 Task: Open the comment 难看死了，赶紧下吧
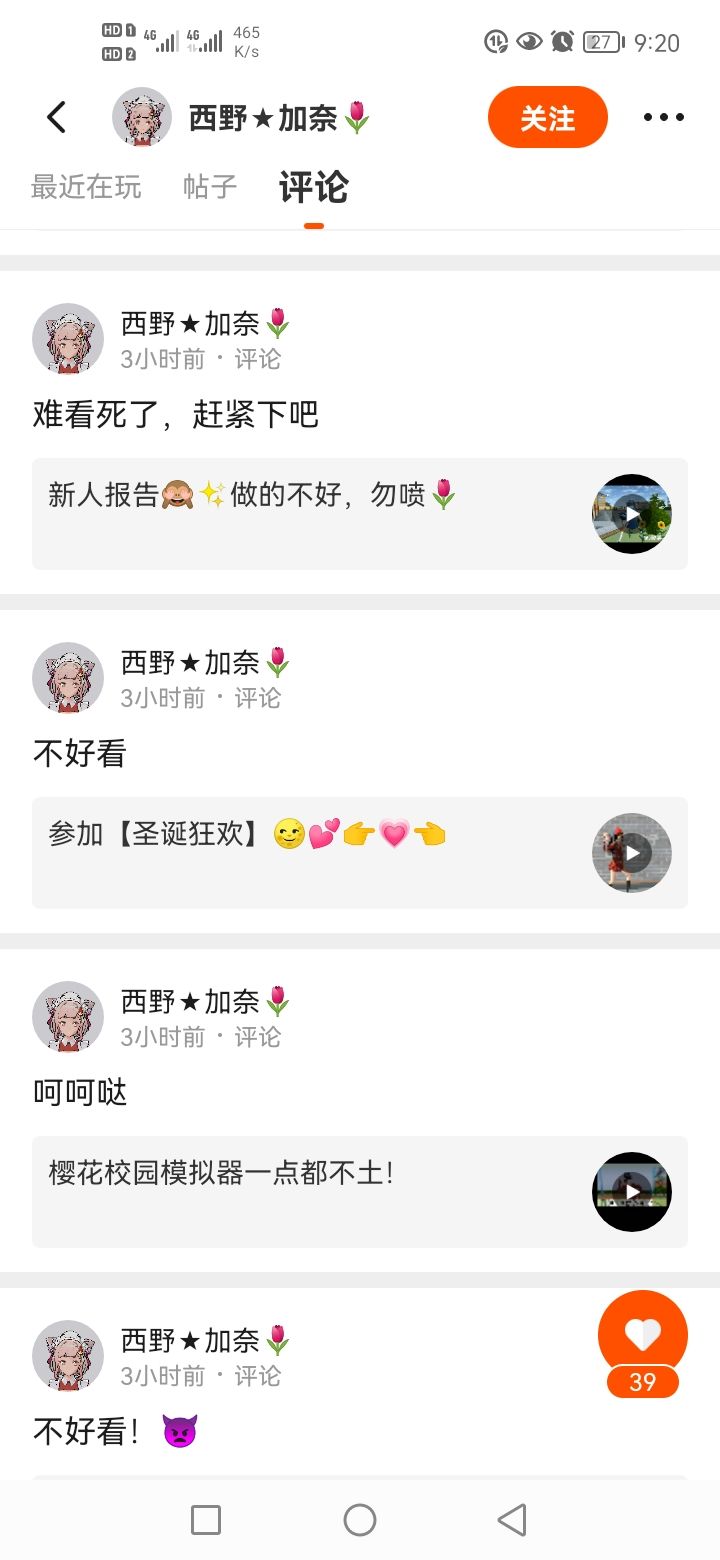pyautogui.click(x=176, y=414)
